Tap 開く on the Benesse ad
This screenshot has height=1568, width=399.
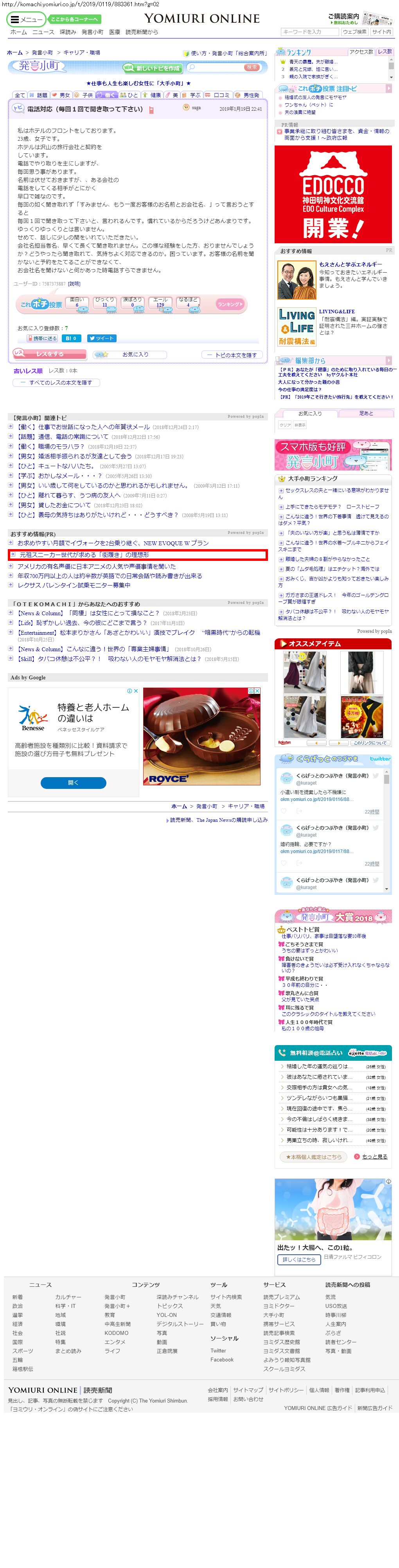(x=73, y=783)
